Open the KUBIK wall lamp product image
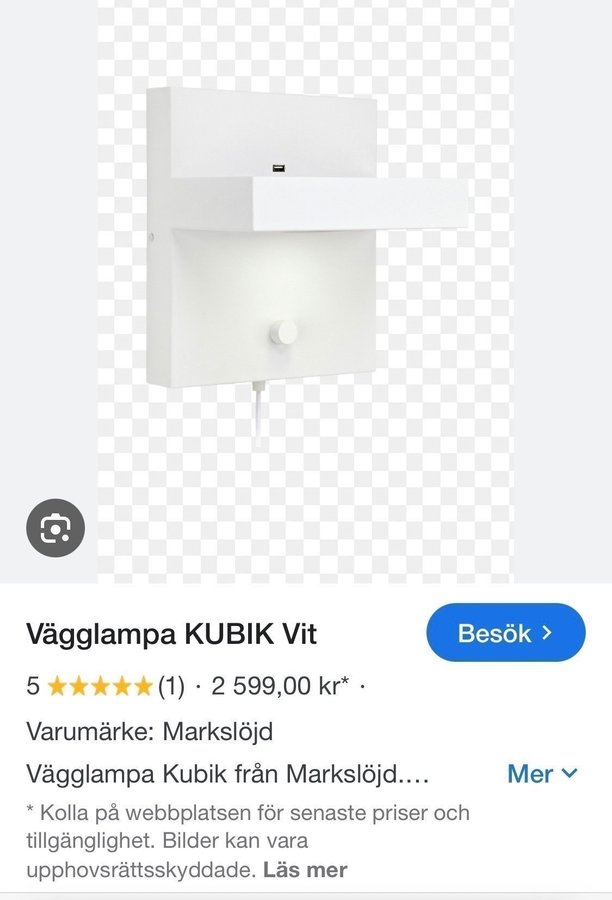Screen dimensions: 612x900 tap(305, 270)
